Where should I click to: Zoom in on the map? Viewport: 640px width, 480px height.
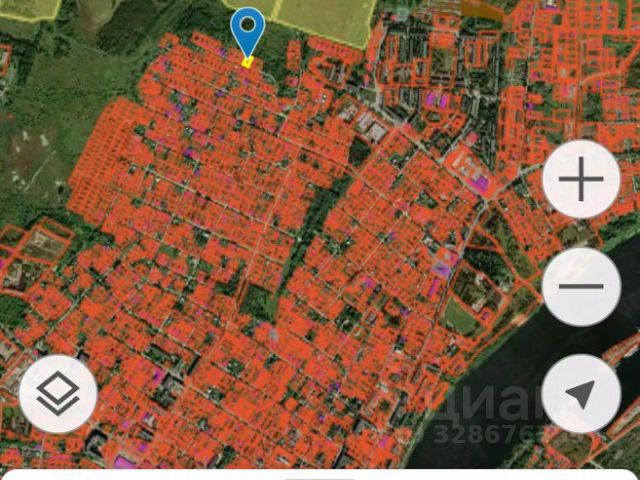pyautogui.click(x=581, y=185)
